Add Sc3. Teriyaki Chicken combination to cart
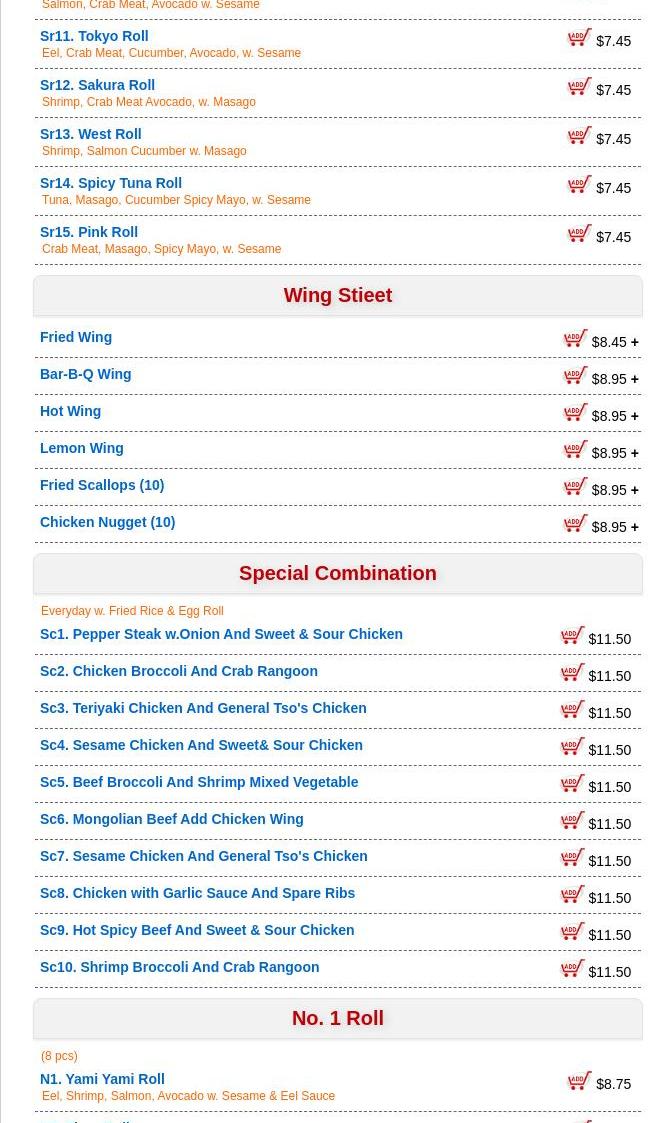The image size is (670, 1123). (x=573, y=710)
